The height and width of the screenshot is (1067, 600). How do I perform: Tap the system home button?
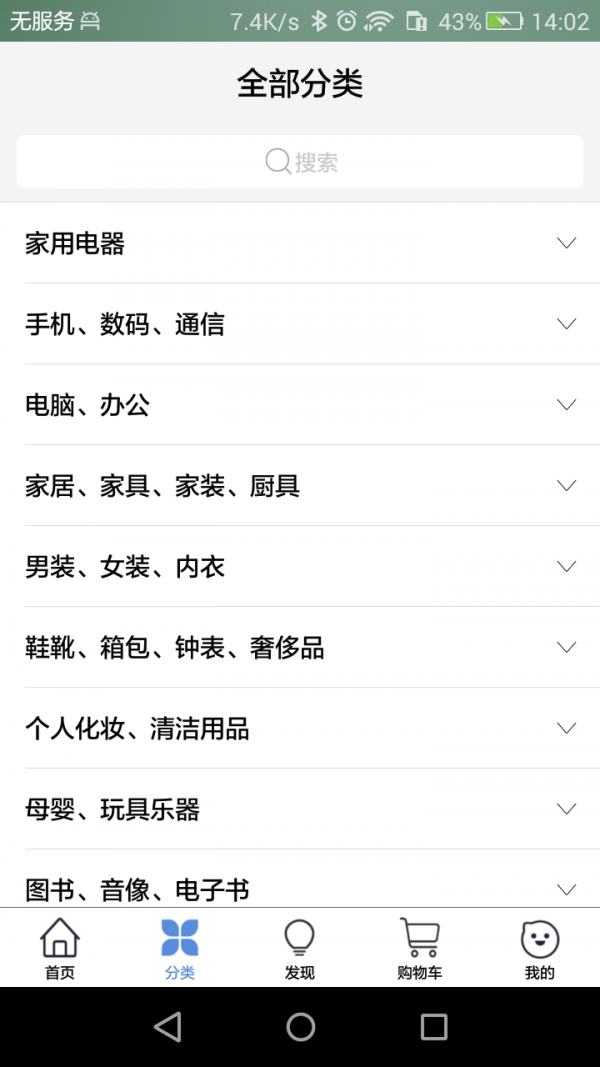point(300,1026)
